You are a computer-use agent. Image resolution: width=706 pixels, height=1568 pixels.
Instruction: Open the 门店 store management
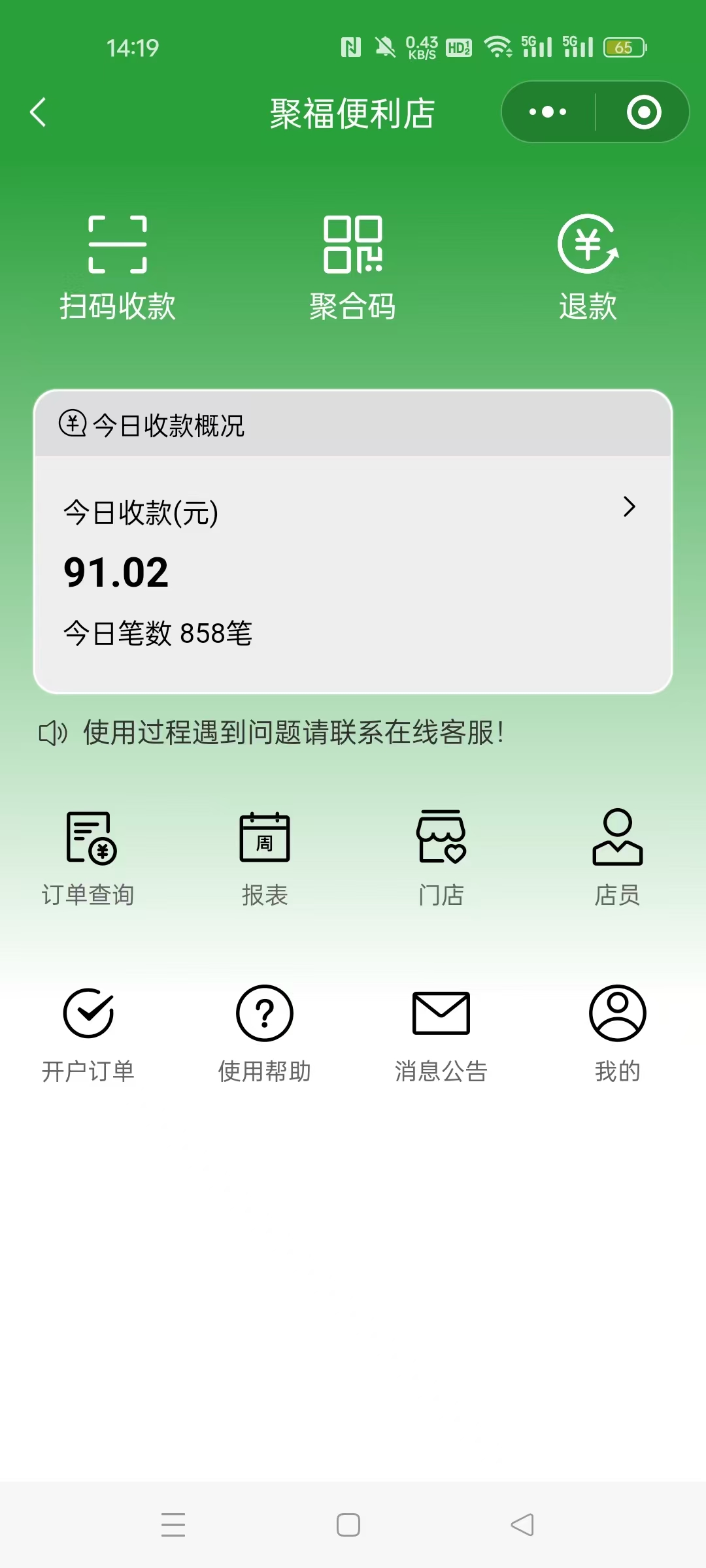(x=441, y=856)
